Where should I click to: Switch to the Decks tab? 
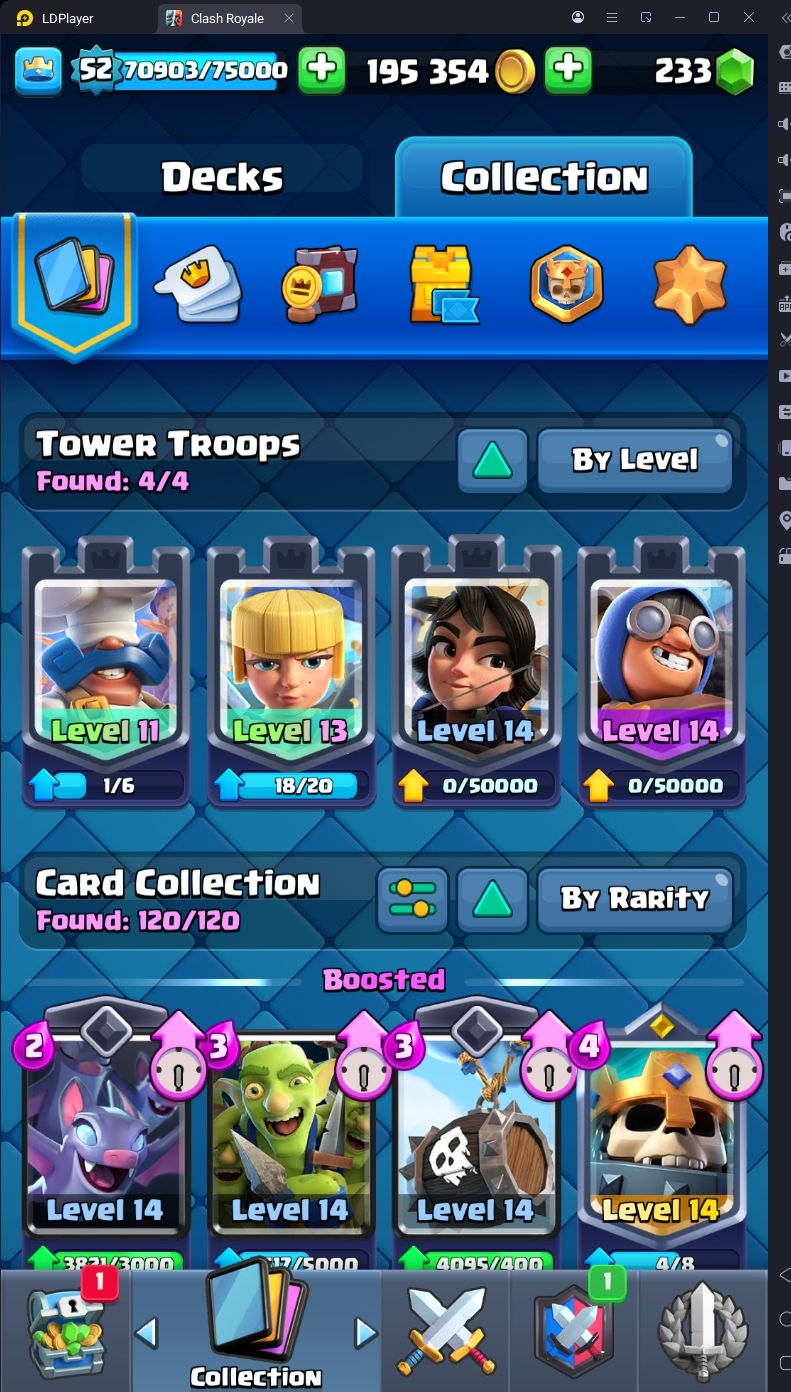coord(222,177)
